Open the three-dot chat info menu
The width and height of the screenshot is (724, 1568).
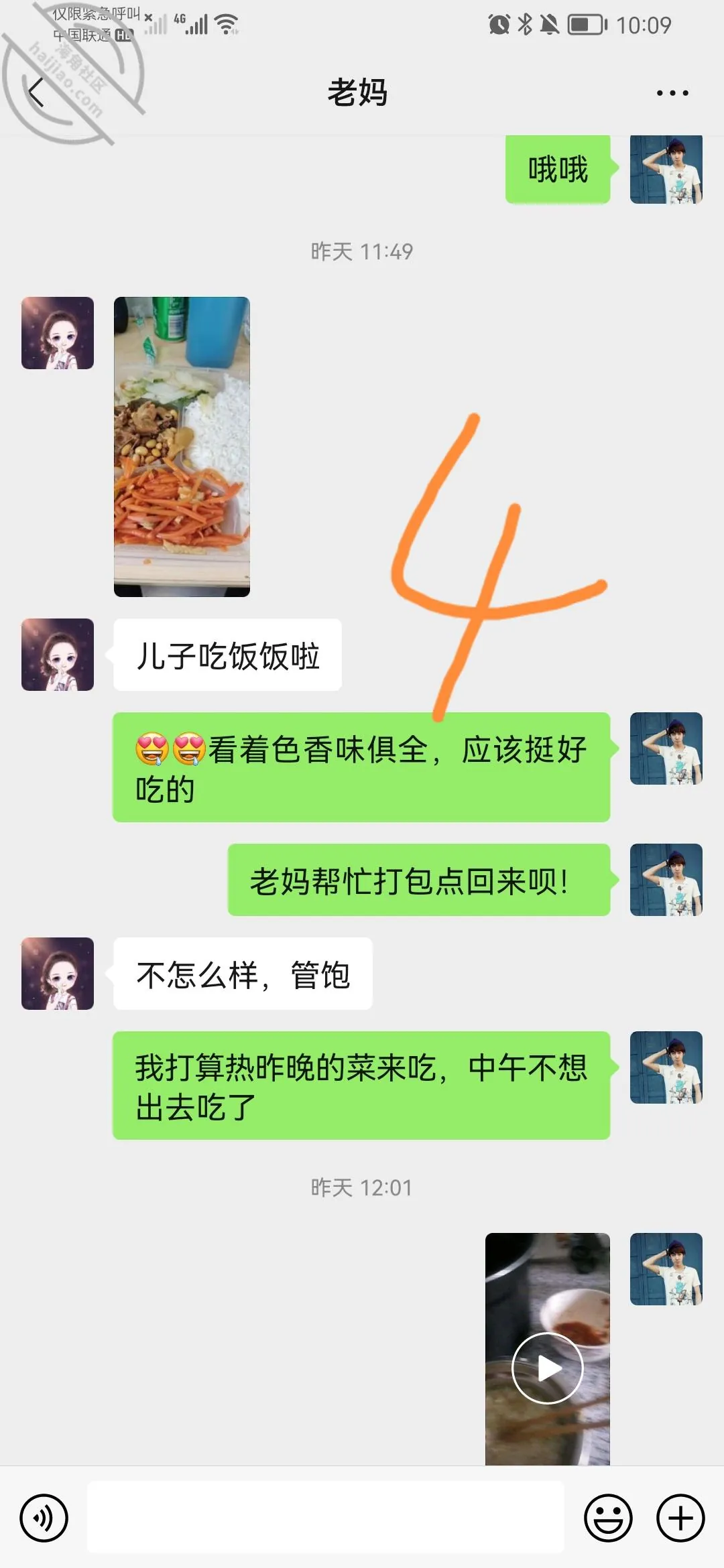pyautogui.click(x=672, y=93)
